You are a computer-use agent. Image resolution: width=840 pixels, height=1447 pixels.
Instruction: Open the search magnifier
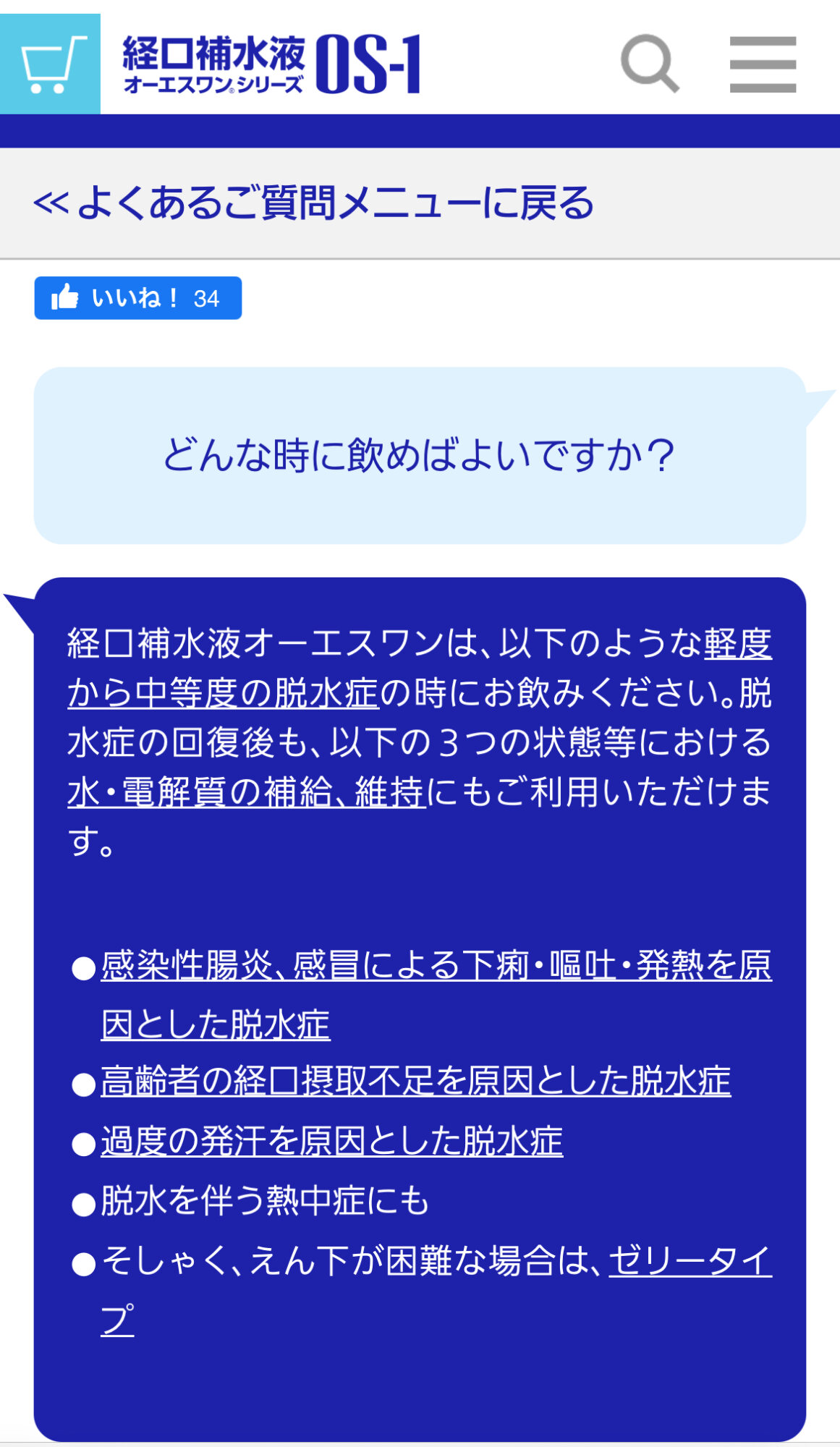click(650, 64)
